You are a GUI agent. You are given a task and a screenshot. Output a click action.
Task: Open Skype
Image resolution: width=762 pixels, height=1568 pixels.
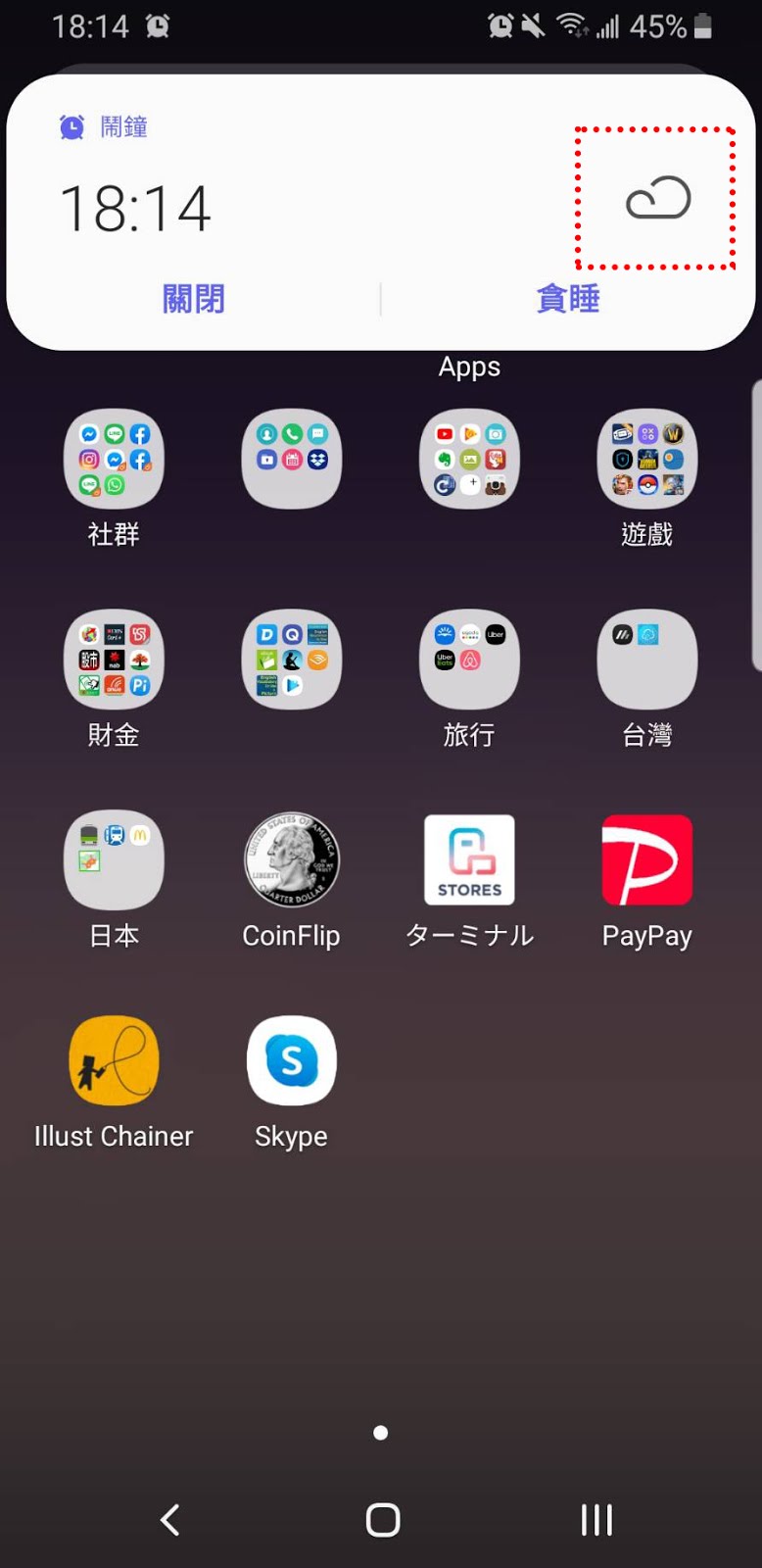[291, 1060]
